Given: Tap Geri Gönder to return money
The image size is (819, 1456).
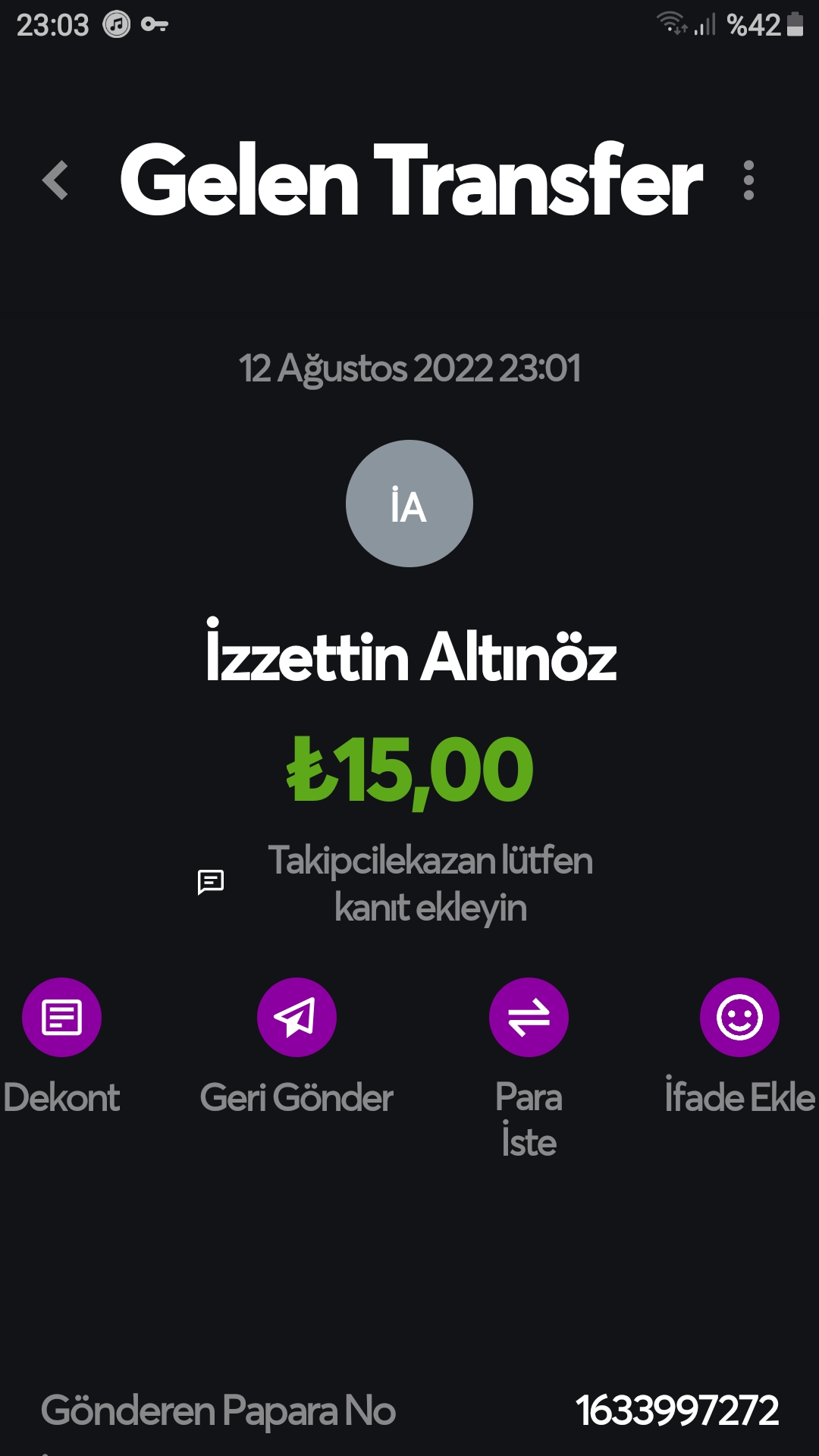Looking at the screenshot, I should point(297,1017).
